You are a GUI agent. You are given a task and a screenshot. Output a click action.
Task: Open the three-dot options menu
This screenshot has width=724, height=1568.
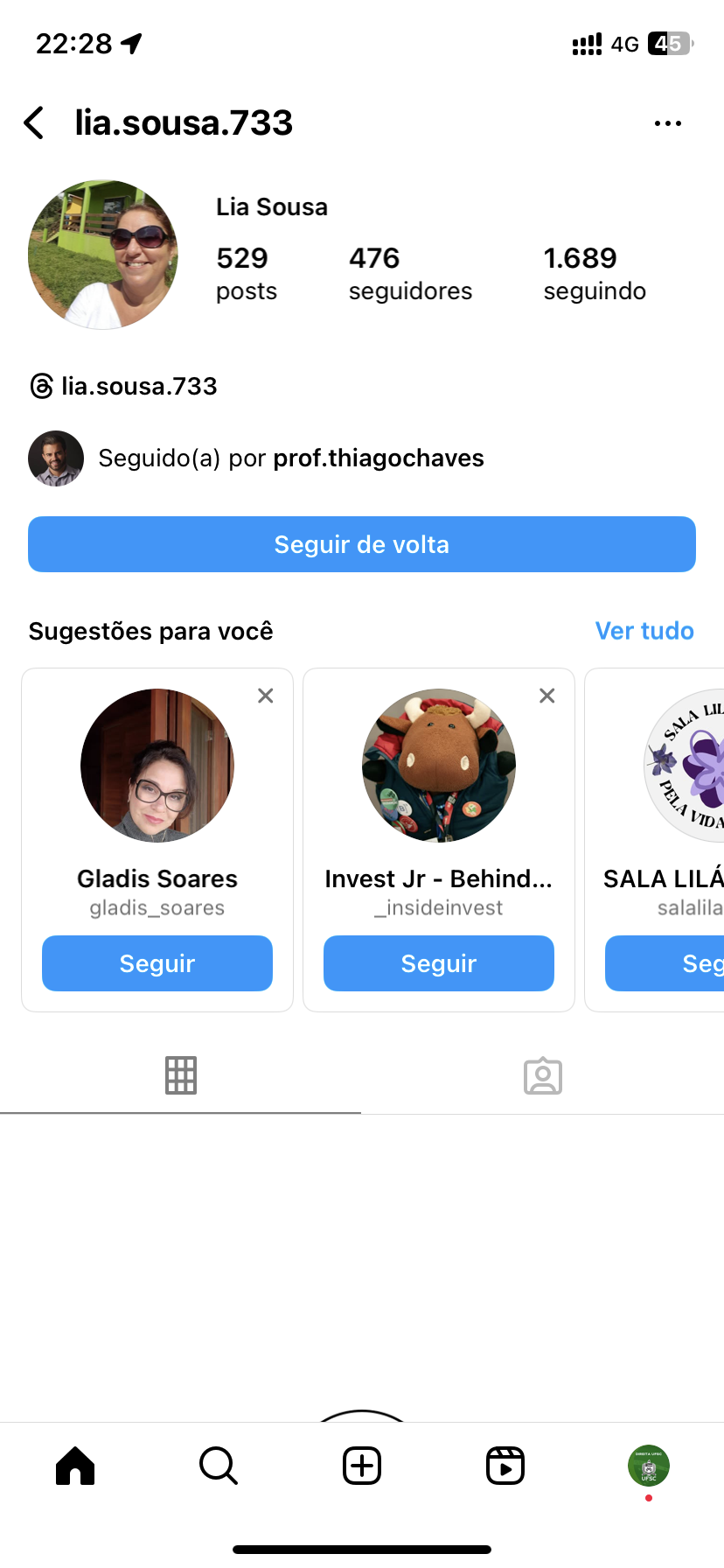point(667,123)
